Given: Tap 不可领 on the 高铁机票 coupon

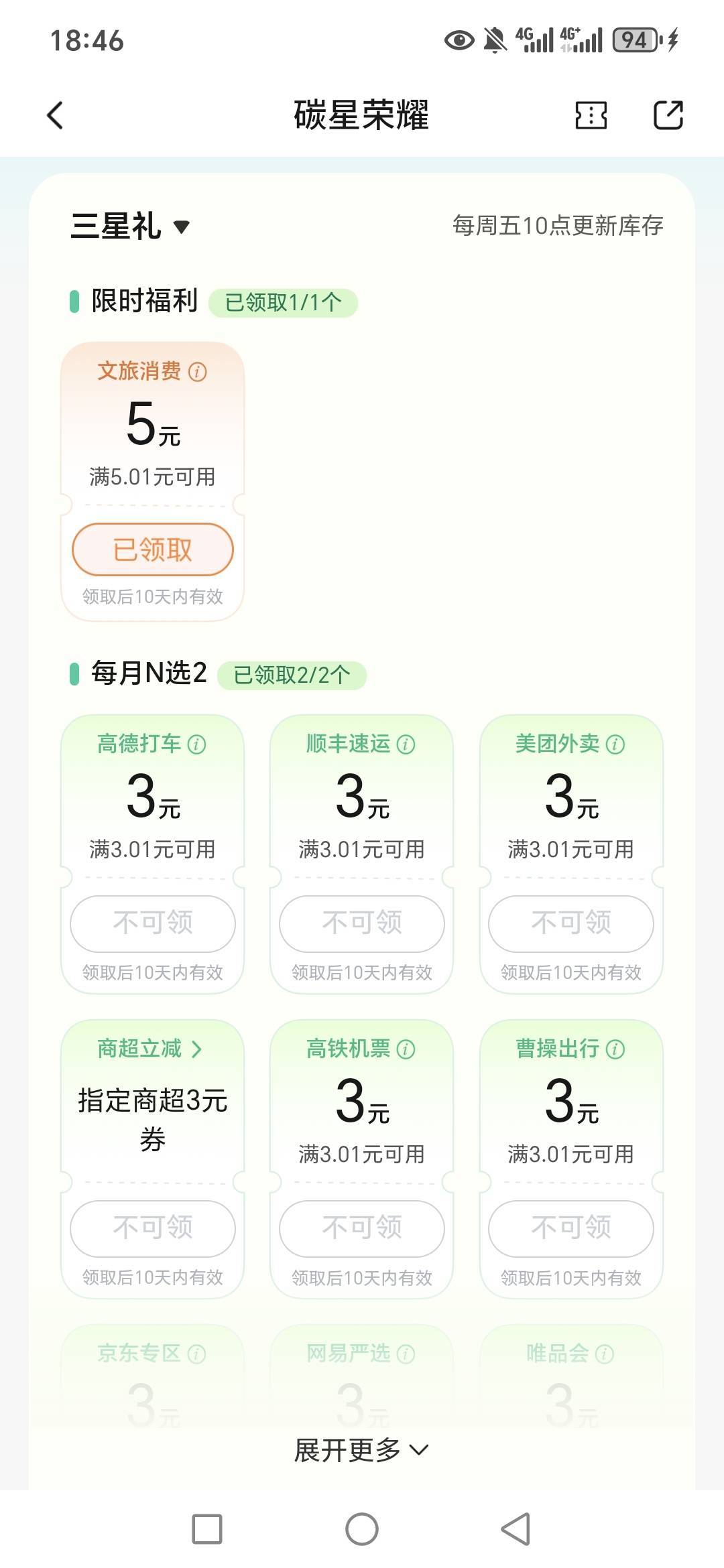Looking at the screenshot, I should pyautogui.click(x=362, y=1228).
